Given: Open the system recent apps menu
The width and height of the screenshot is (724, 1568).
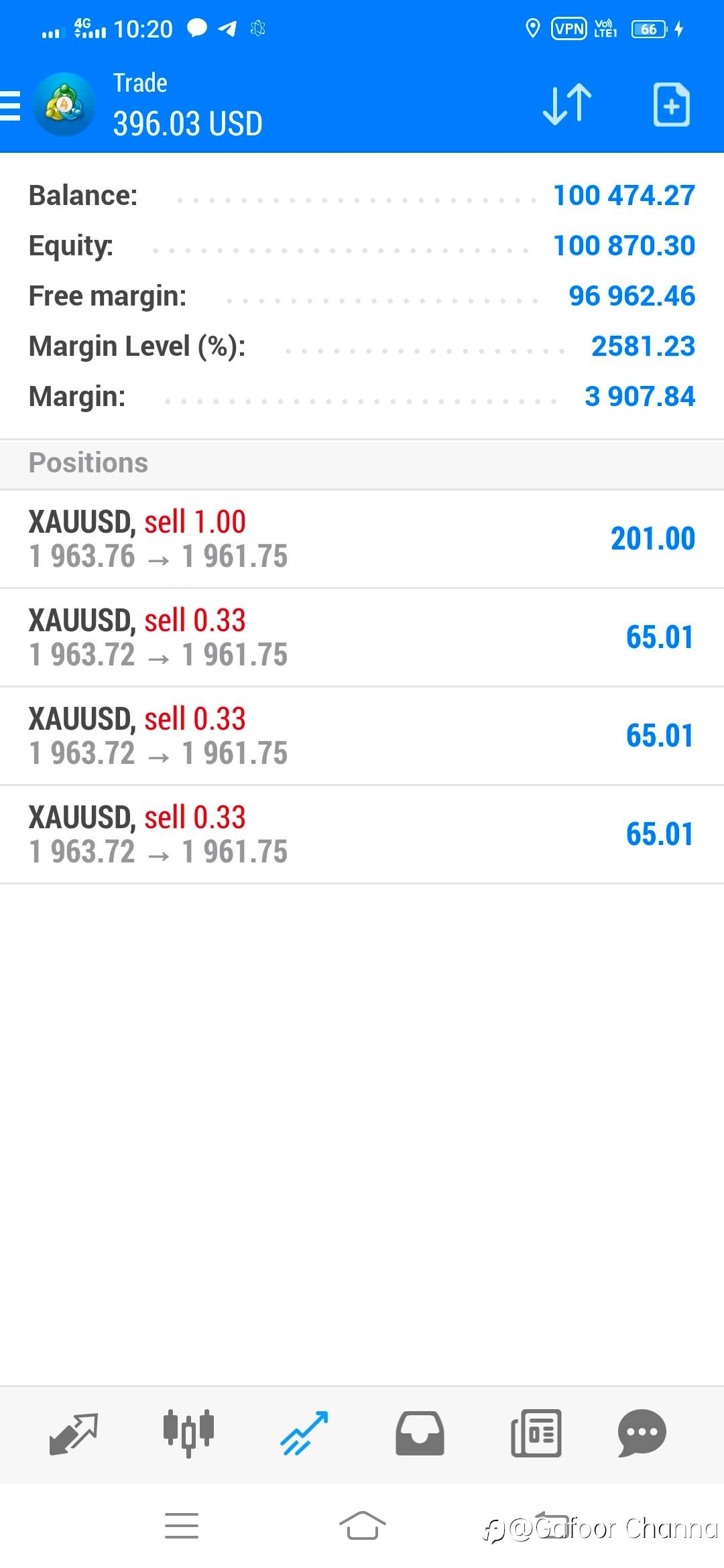Looking at the screenshot, I should pos(182,1526).
